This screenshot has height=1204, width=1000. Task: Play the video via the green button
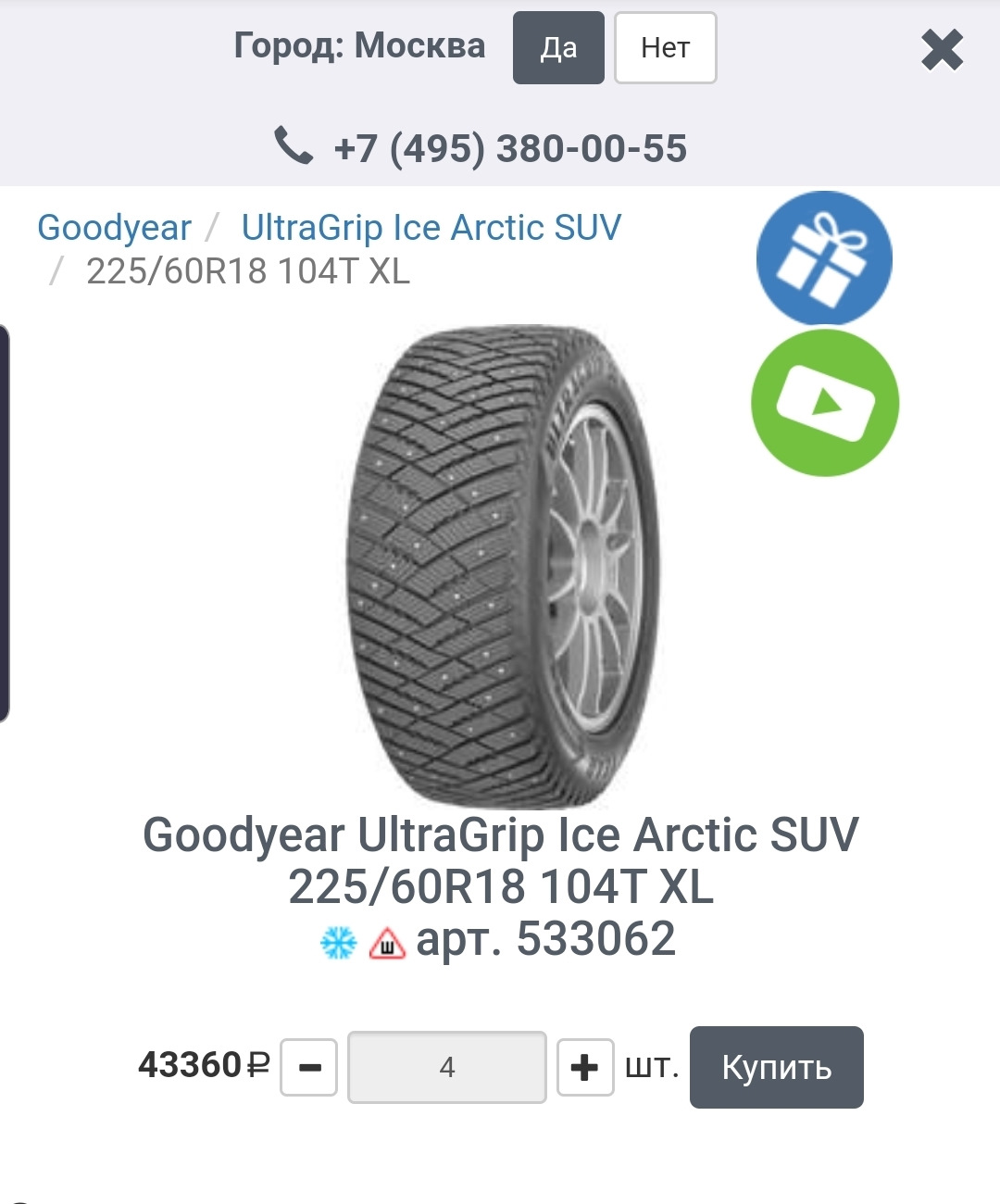[x=824, y=403]
